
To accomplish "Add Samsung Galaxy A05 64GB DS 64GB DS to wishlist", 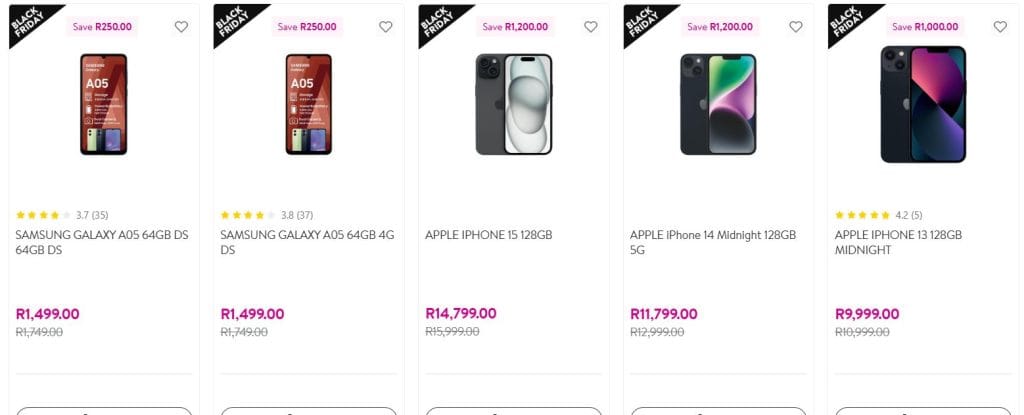I will (181, 27).
